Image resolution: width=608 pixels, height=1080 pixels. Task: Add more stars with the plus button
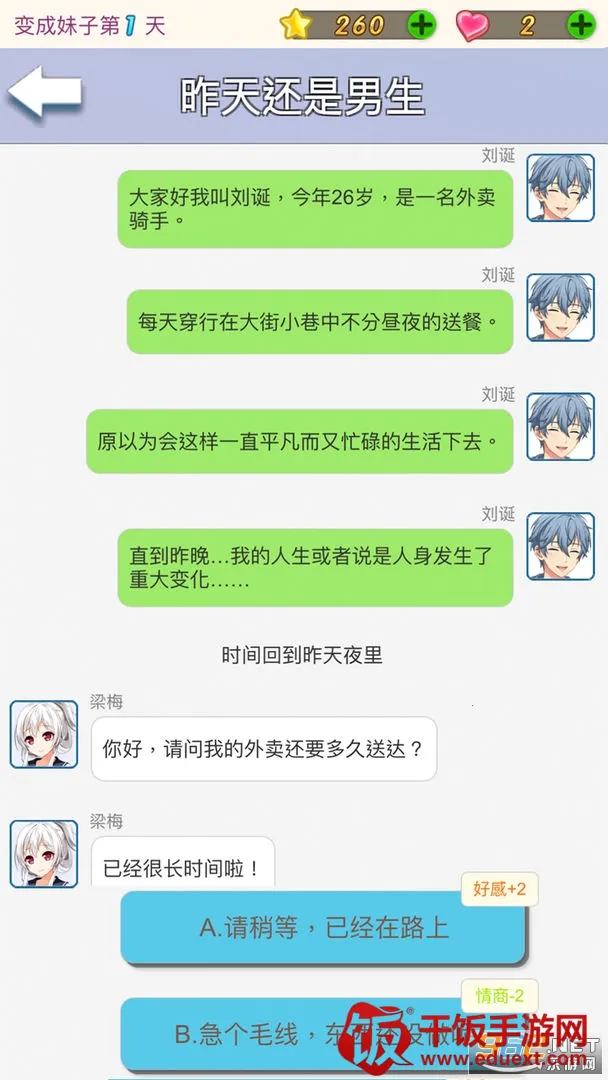[422, 25]
